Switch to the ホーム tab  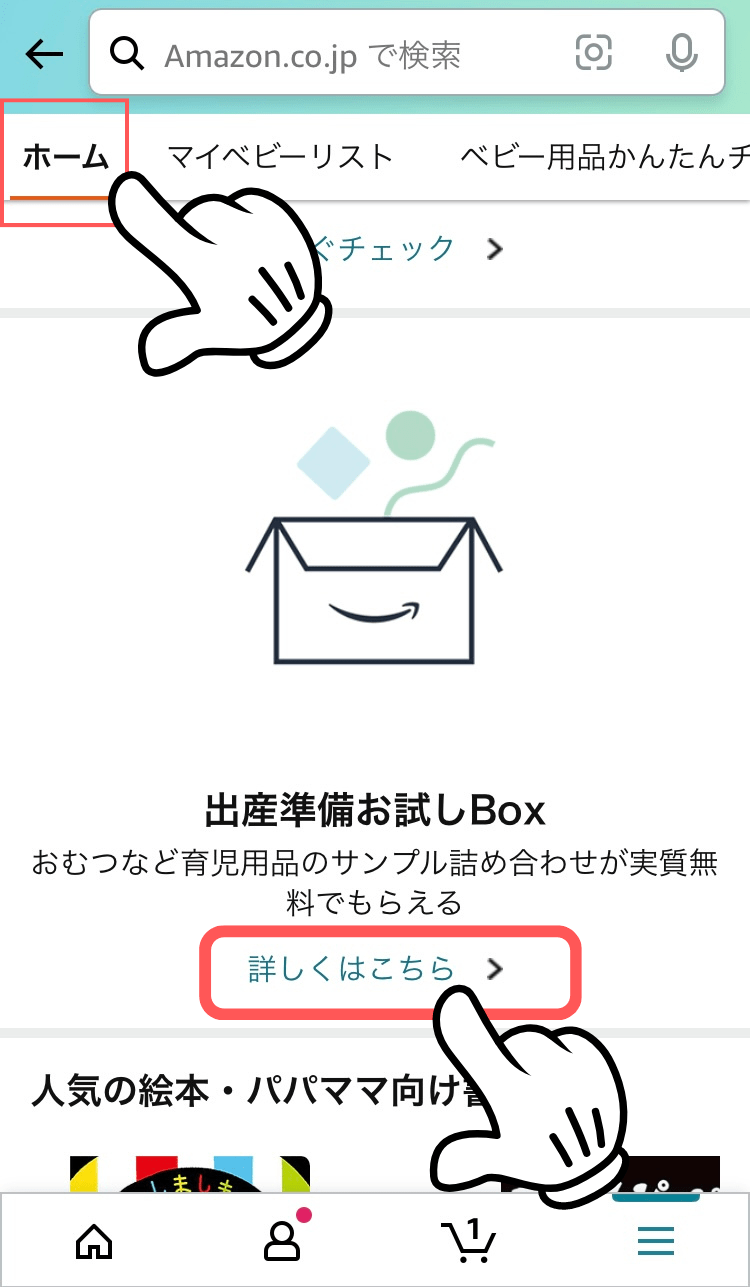tap(64, 157)
